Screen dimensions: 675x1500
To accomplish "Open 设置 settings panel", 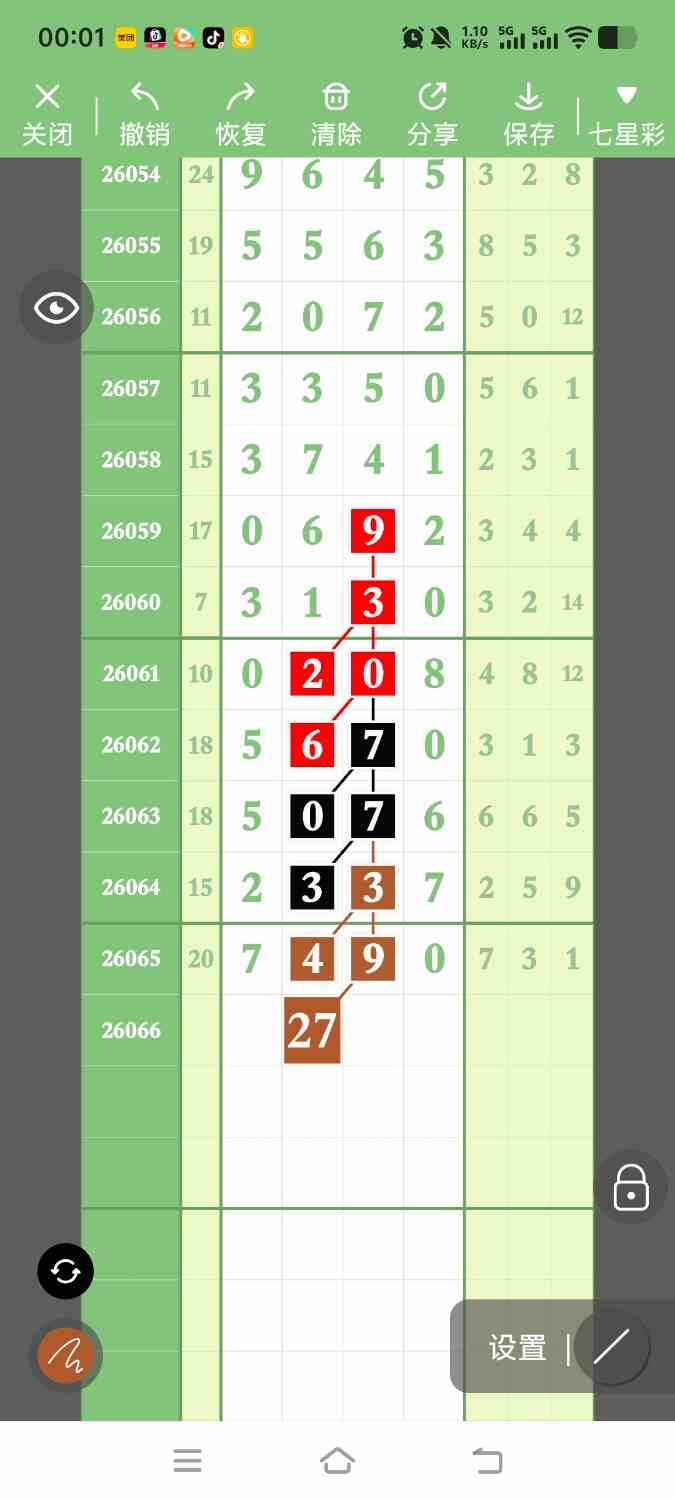I will 517,1348.
